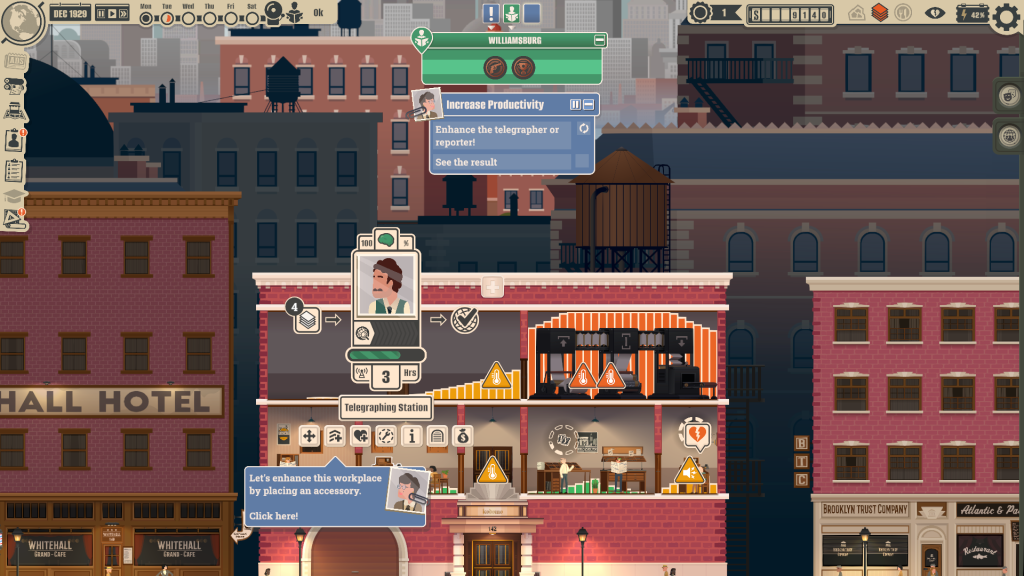Pause the Increase Productivity quest
The image size is (1024, 576).
click(x=575, y=104)
